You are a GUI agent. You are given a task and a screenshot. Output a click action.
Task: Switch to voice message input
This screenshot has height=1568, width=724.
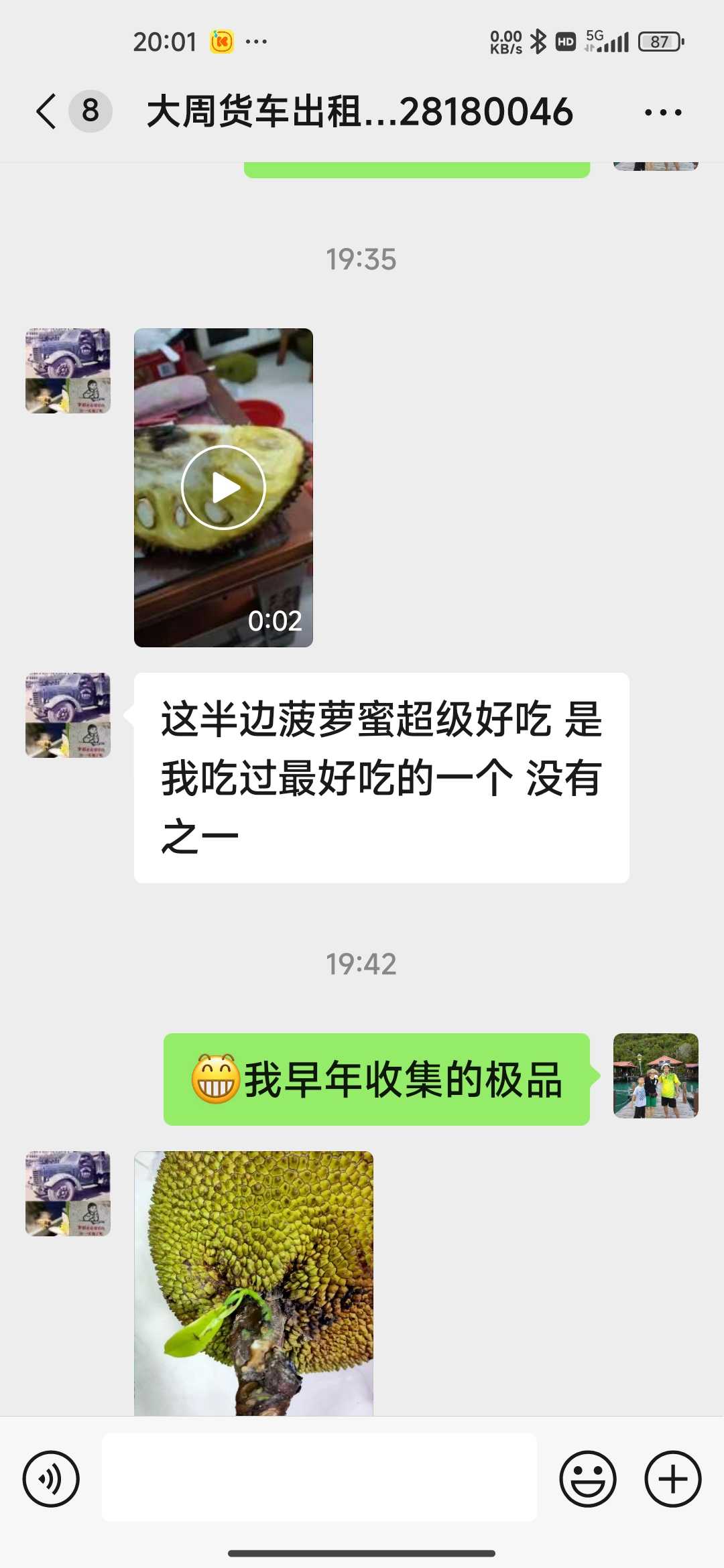pyautogui.click(x=51, y=1479)
